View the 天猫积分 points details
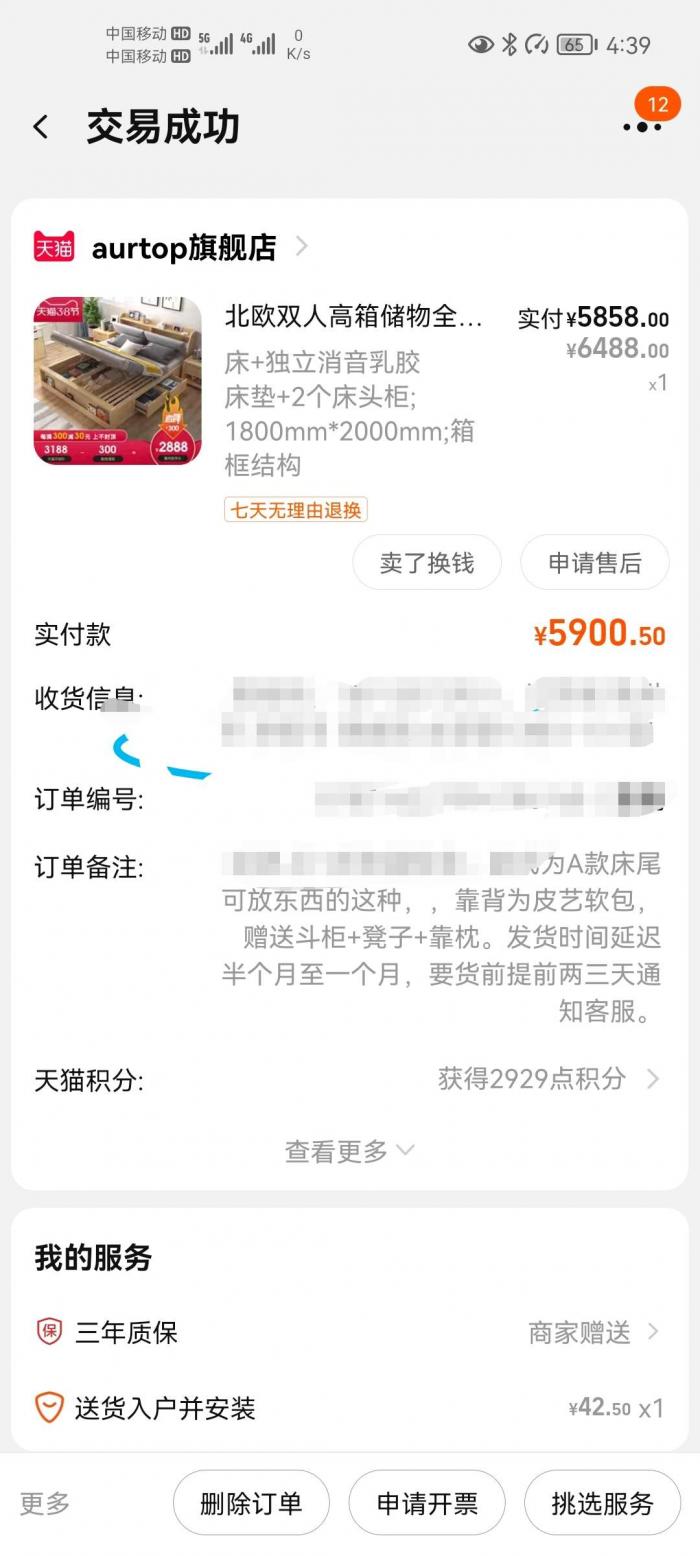This screenshot has width=700, height=1556. point(348,1079)
